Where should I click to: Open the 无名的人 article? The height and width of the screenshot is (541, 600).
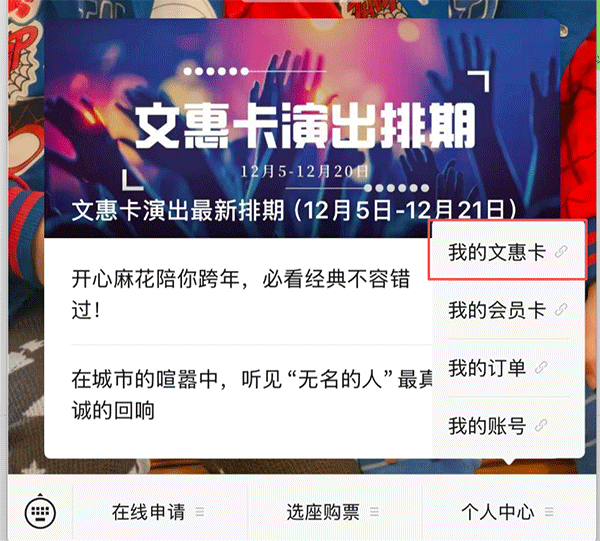tap(240, 395)
